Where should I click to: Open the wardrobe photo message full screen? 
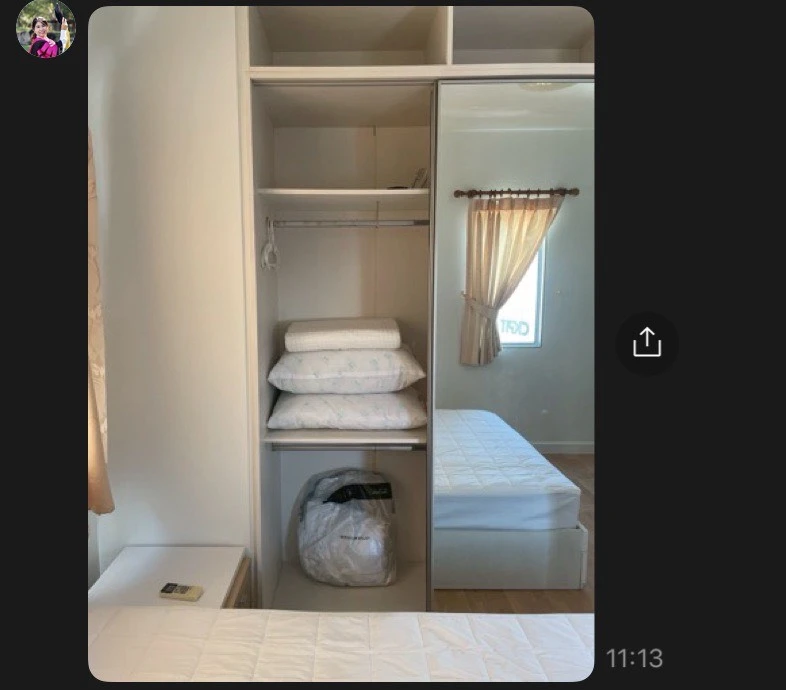pos(341,343)
